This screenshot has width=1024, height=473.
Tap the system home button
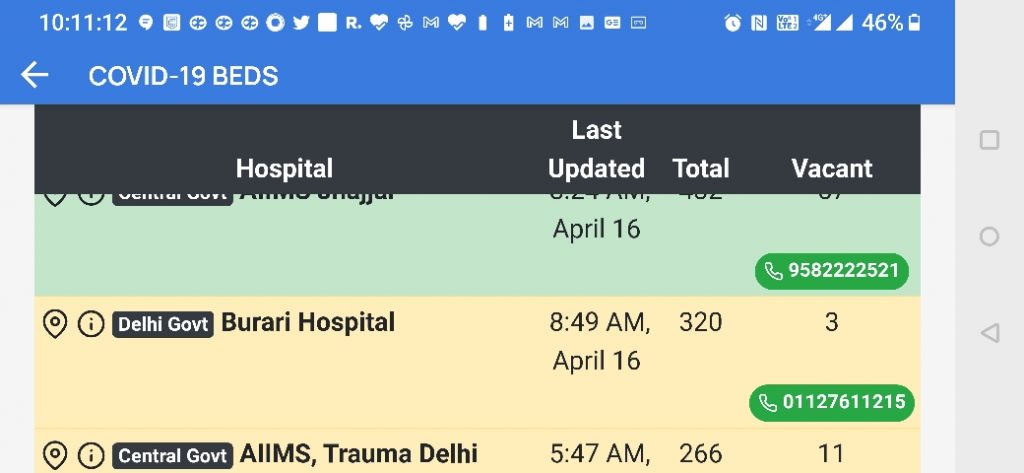click(x=989, y=237)
